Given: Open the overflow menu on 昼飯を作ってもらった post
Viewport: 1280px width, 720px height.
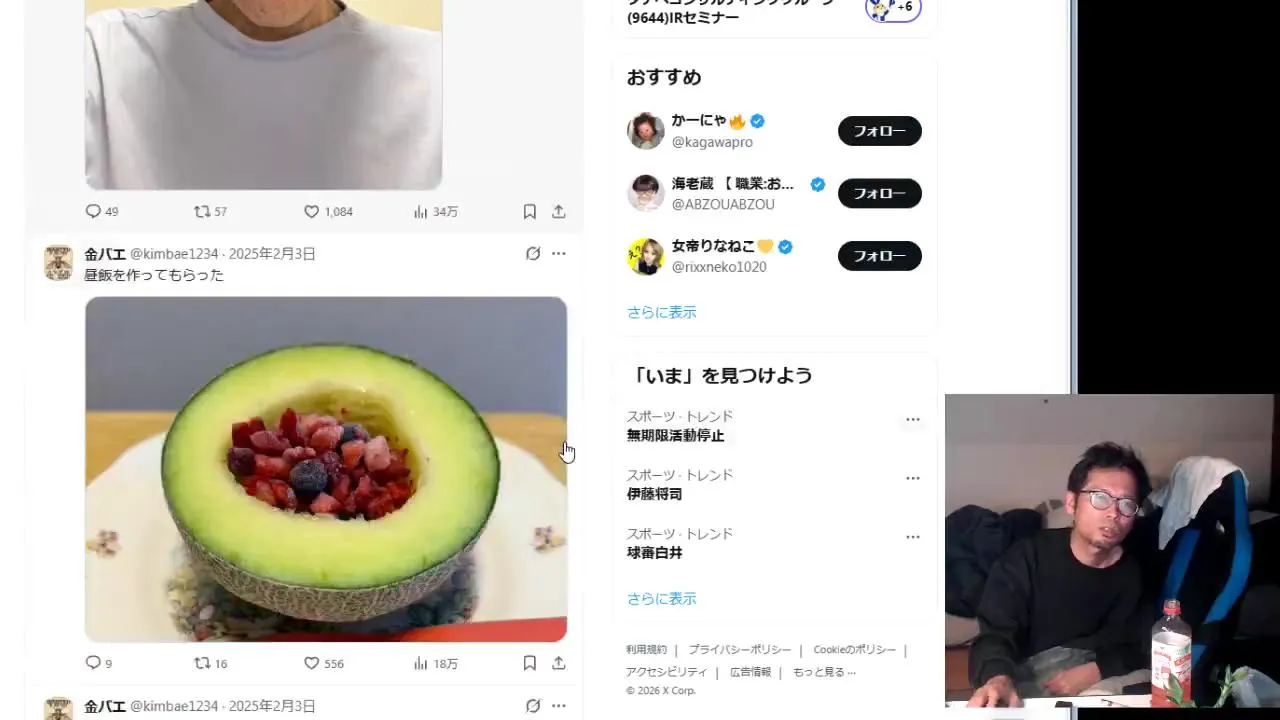Looking at the screenshot, I should click(559, 254).
